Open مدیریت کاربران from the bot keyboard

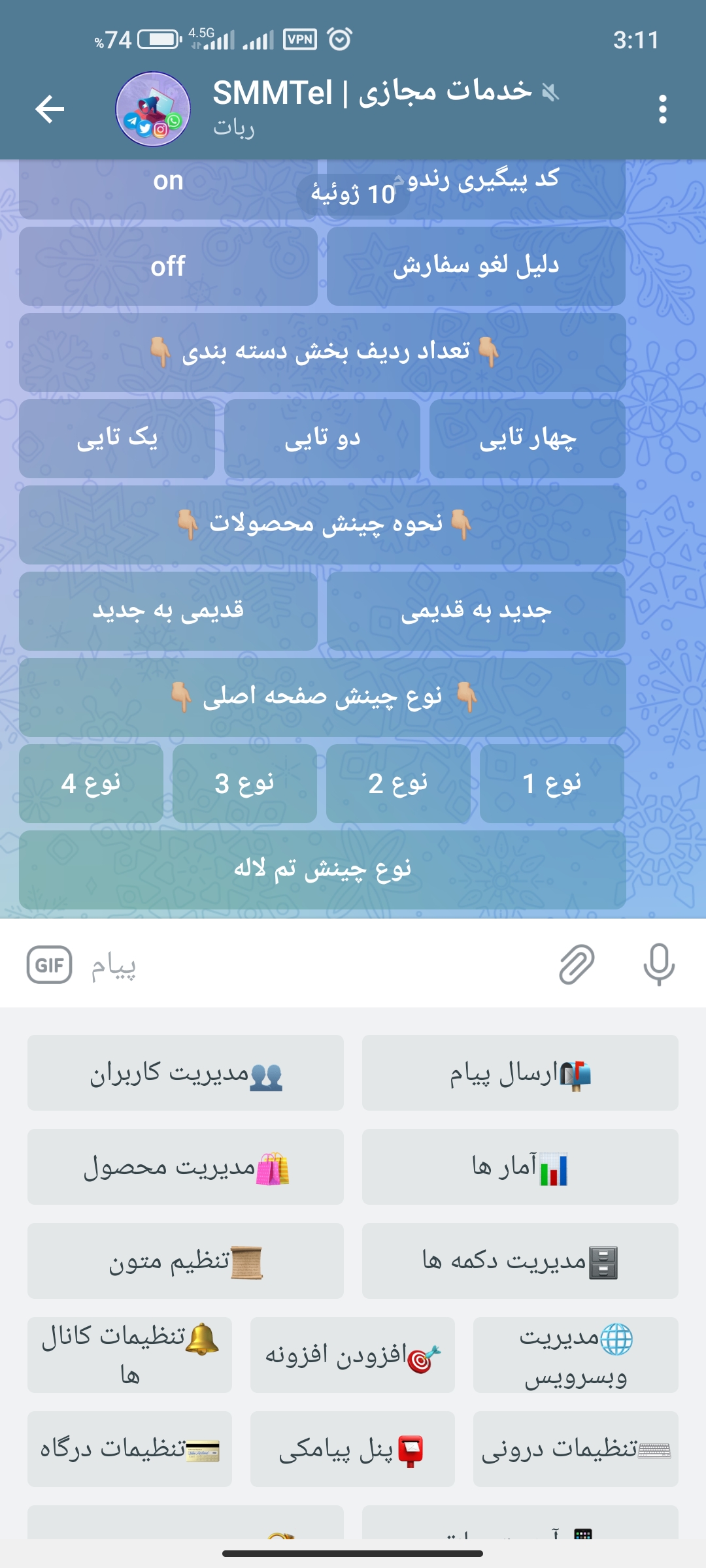186,1073
